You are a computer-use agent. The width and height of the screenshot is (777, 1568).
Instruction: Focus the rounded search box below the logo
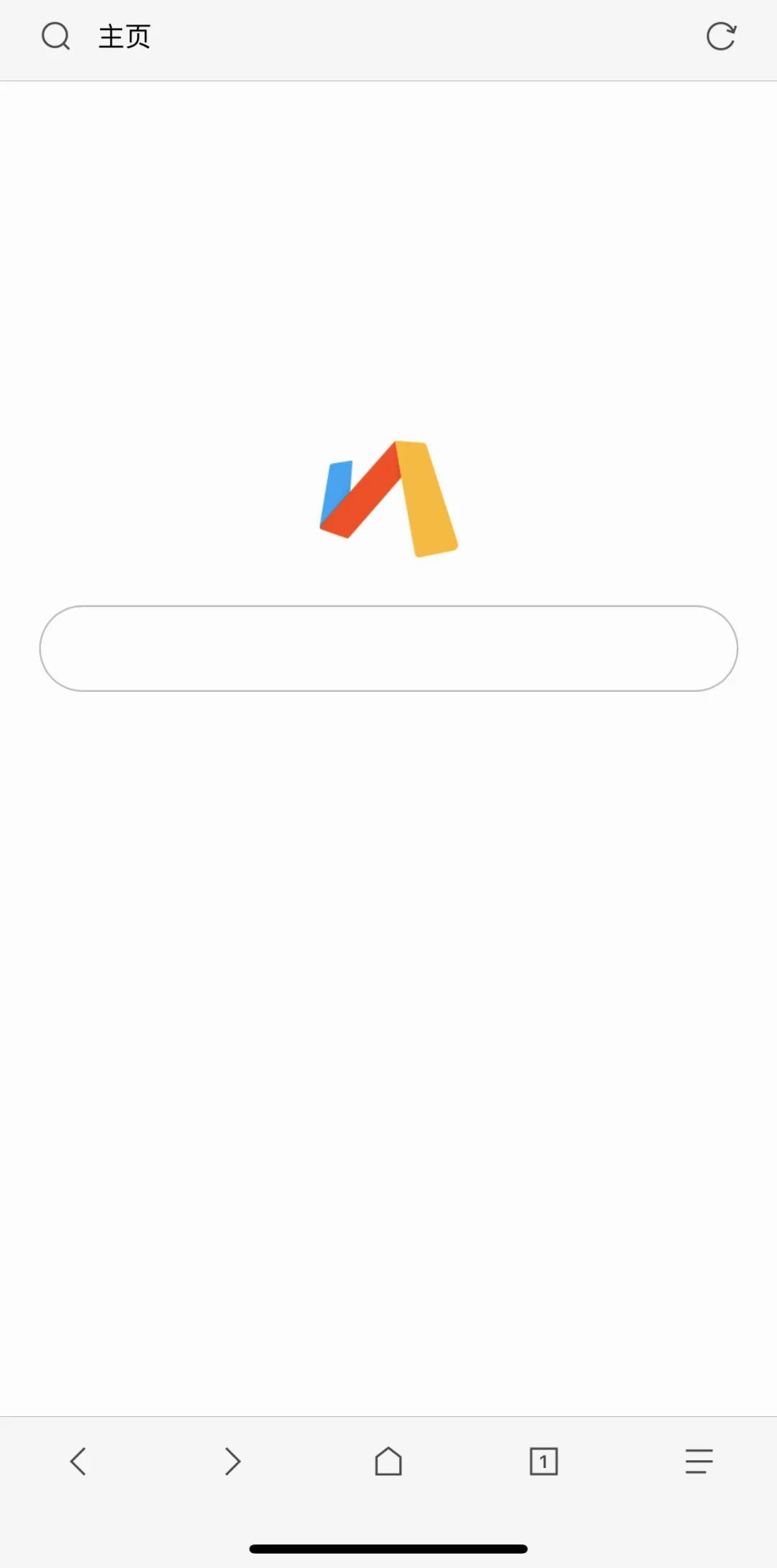388,648
